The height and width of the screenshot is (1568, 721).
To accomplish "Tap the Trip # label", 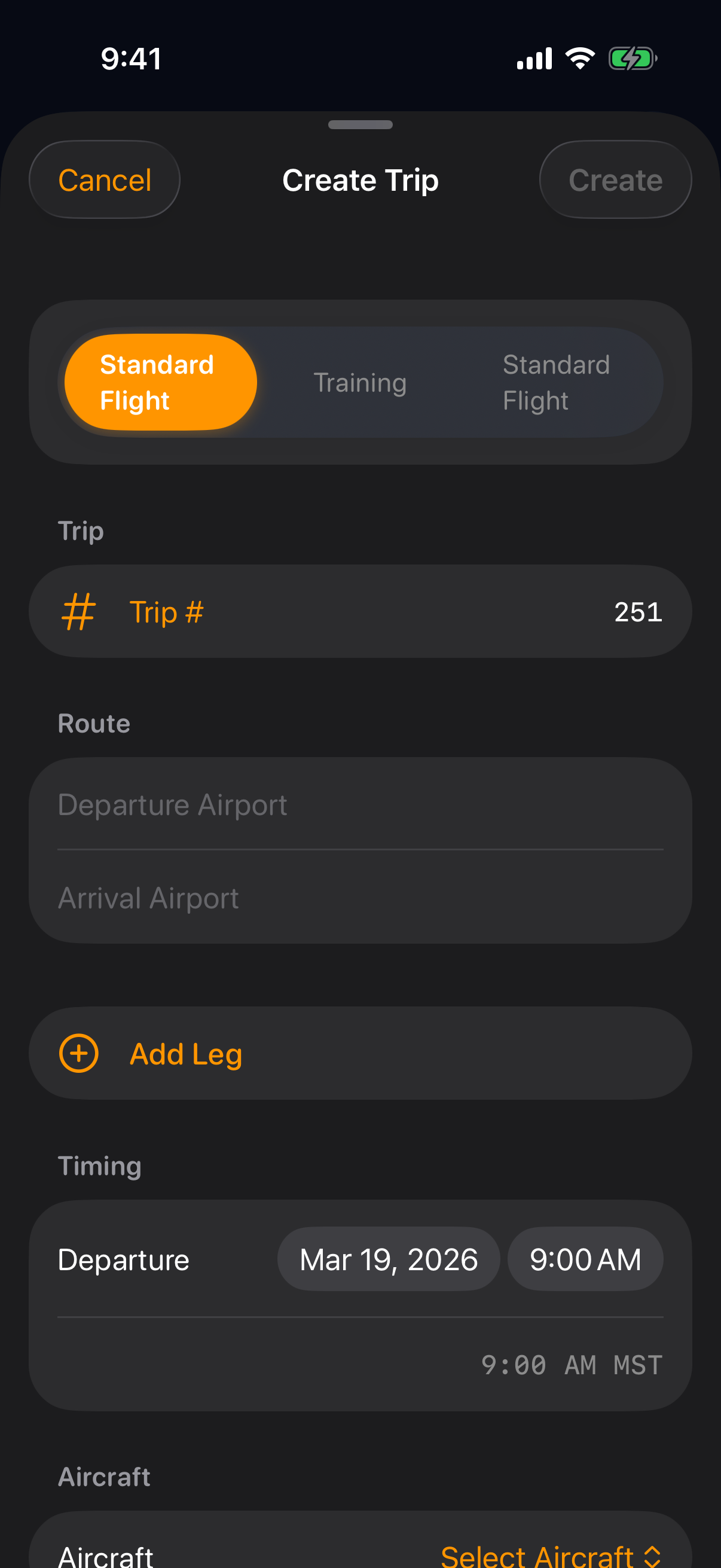I will tap(166, 611).
